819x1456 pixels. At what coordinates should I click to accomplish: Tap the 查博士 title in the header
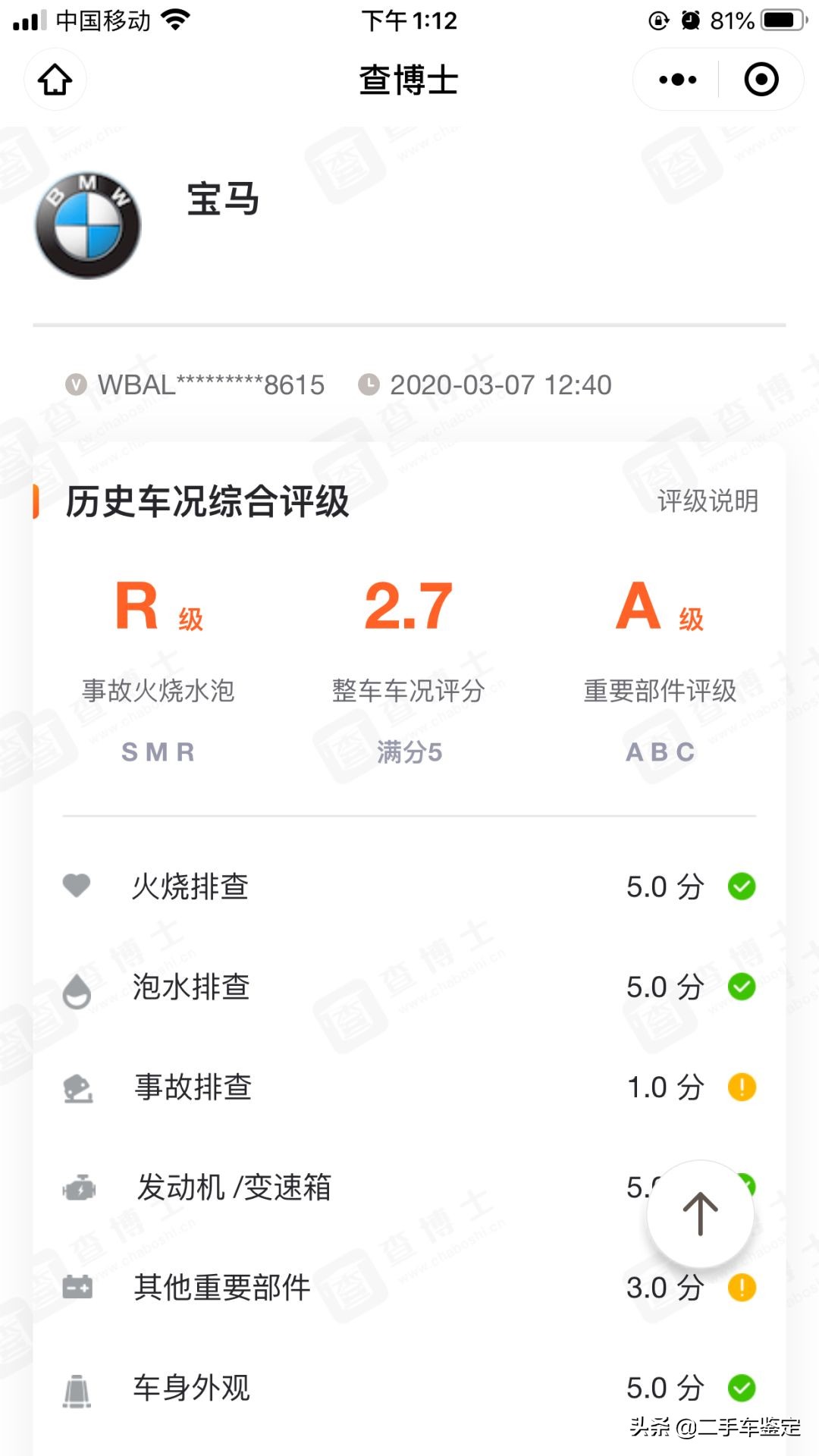409,82
